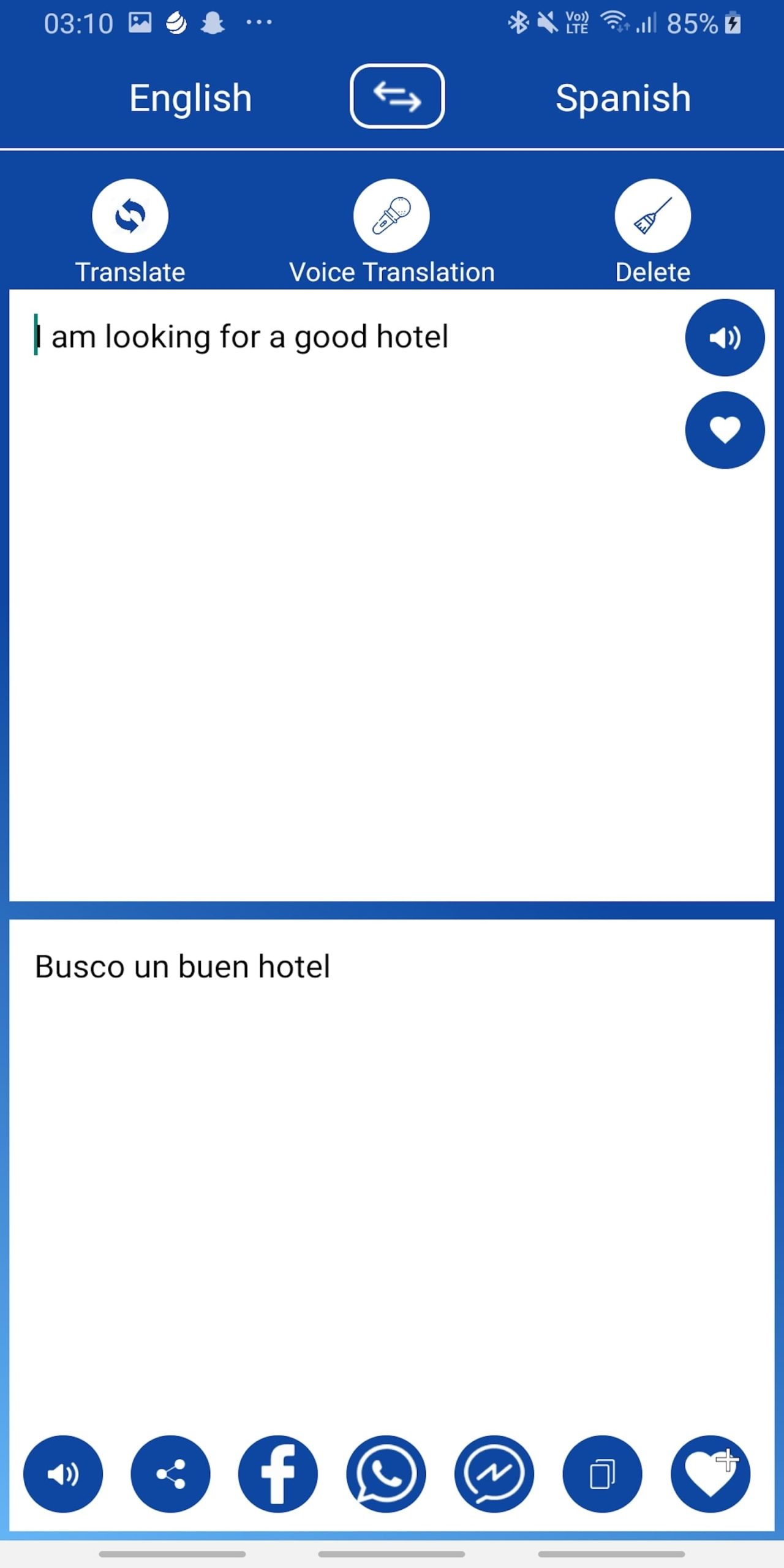The height and width of the screenshot is (1568, 784).
Task: Tap the Translate button
Action: (x=130, y=216)
